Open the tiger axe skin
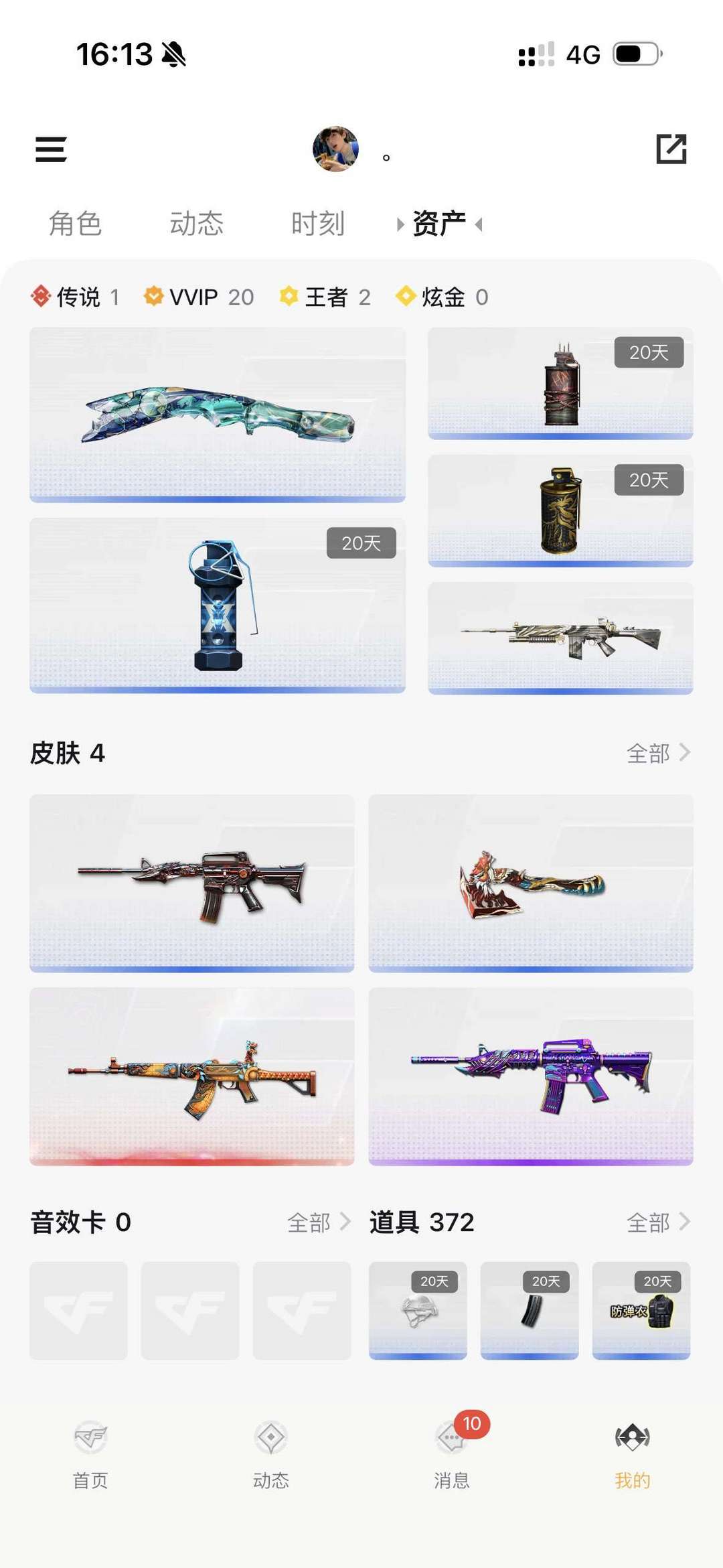The width and height of the screenshot is (723, 1568). (x=531, y=883)
